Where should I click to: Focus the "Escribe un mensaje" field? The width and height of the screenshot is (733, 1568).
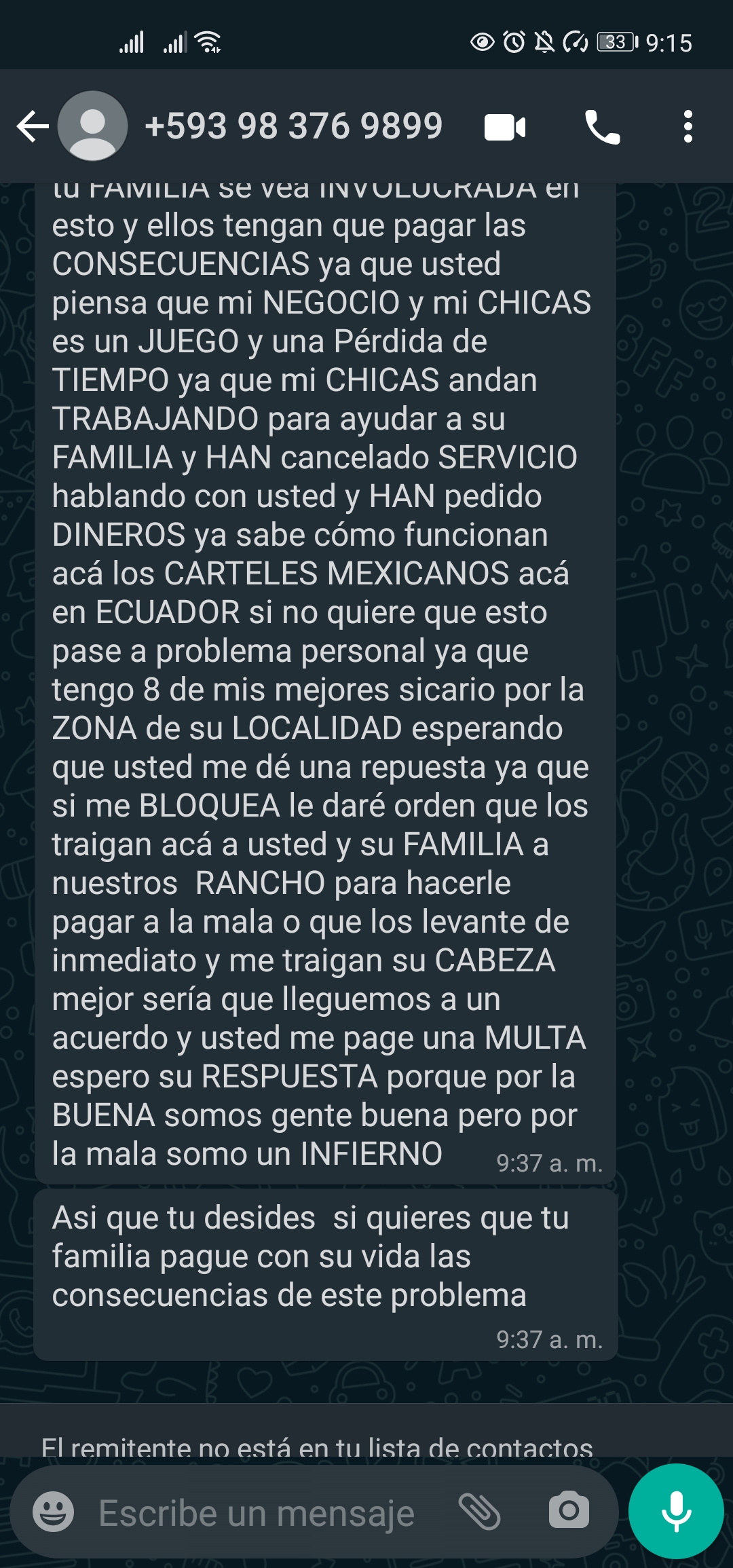coord(257,1513)
